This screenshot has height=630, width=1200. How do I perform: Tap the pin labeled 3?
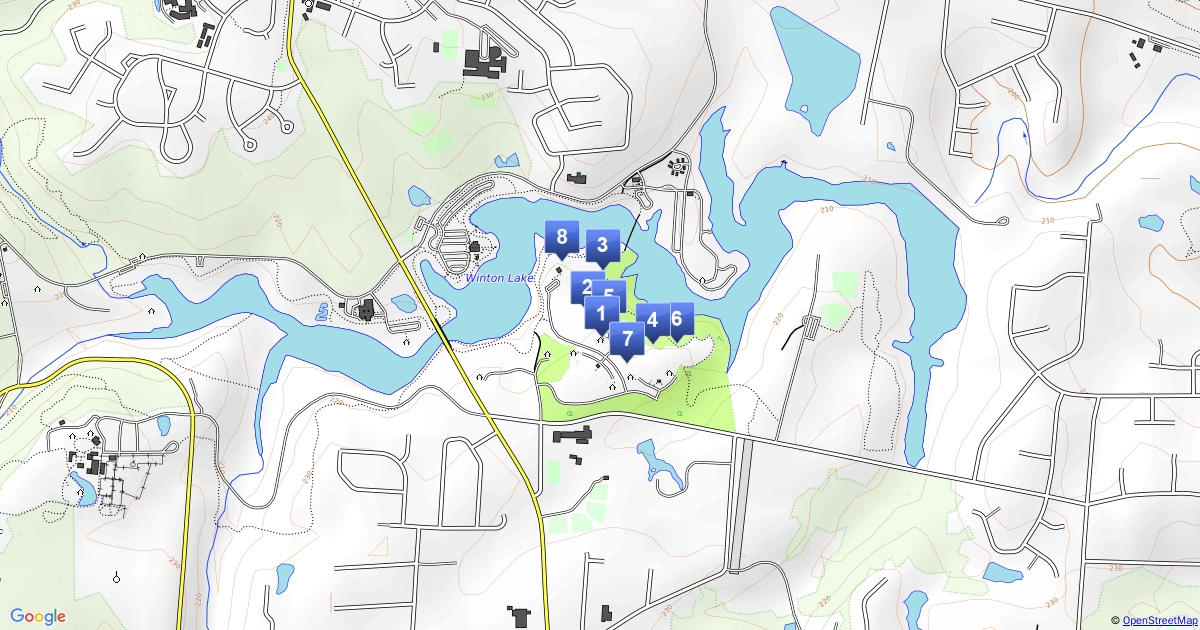point(602,245)
